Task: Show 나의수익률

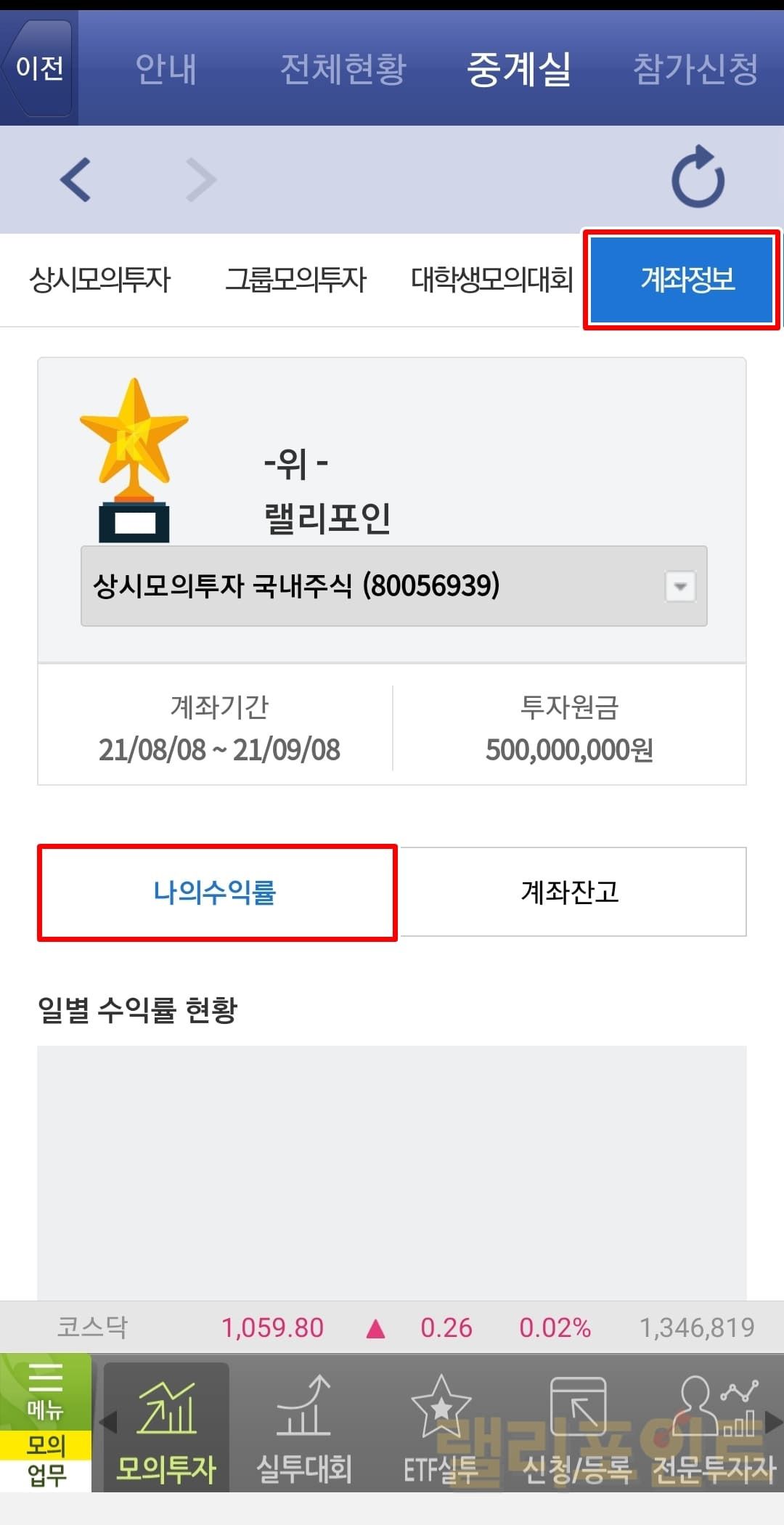Action: pyautogui.click(x=216, y=892)
